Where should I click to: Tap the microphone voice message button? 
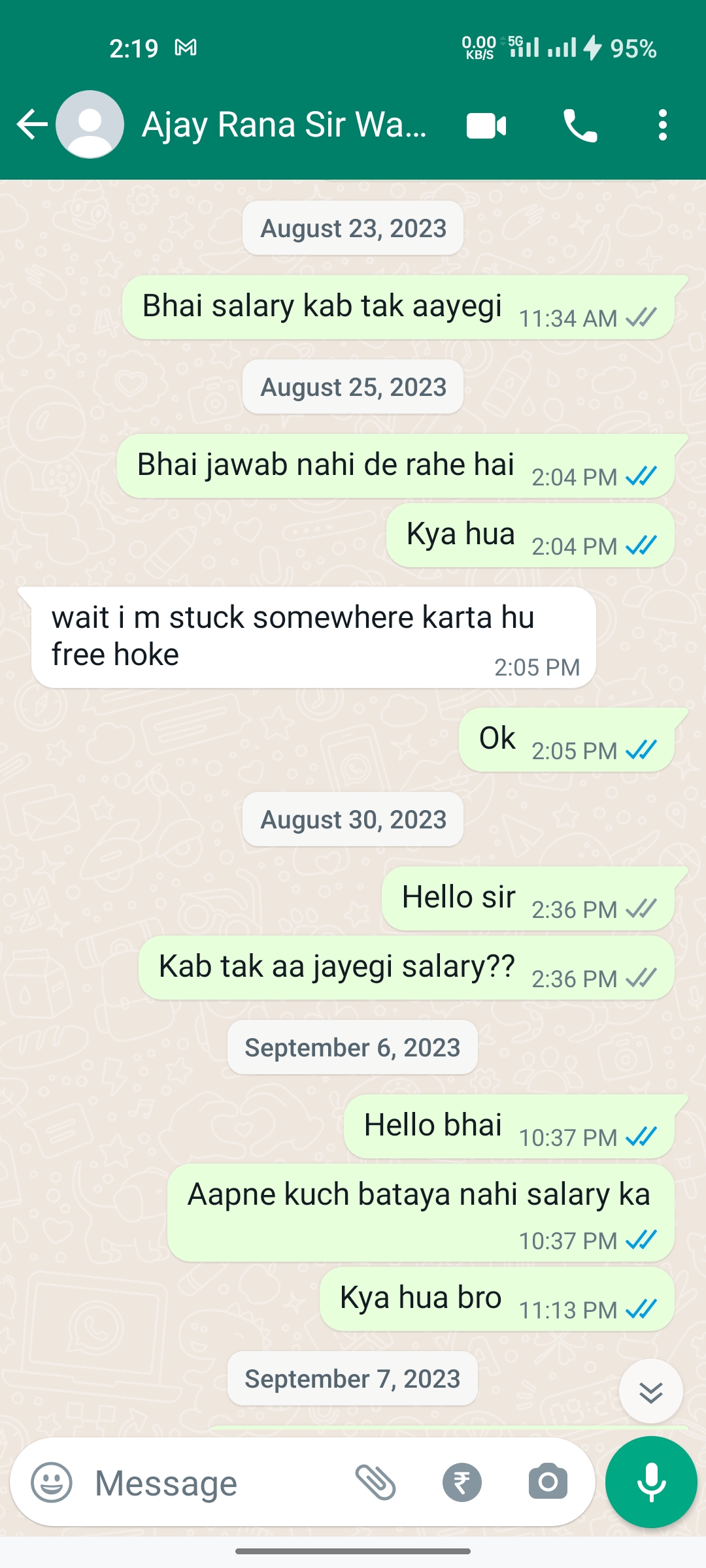[x=651, y=1482]
